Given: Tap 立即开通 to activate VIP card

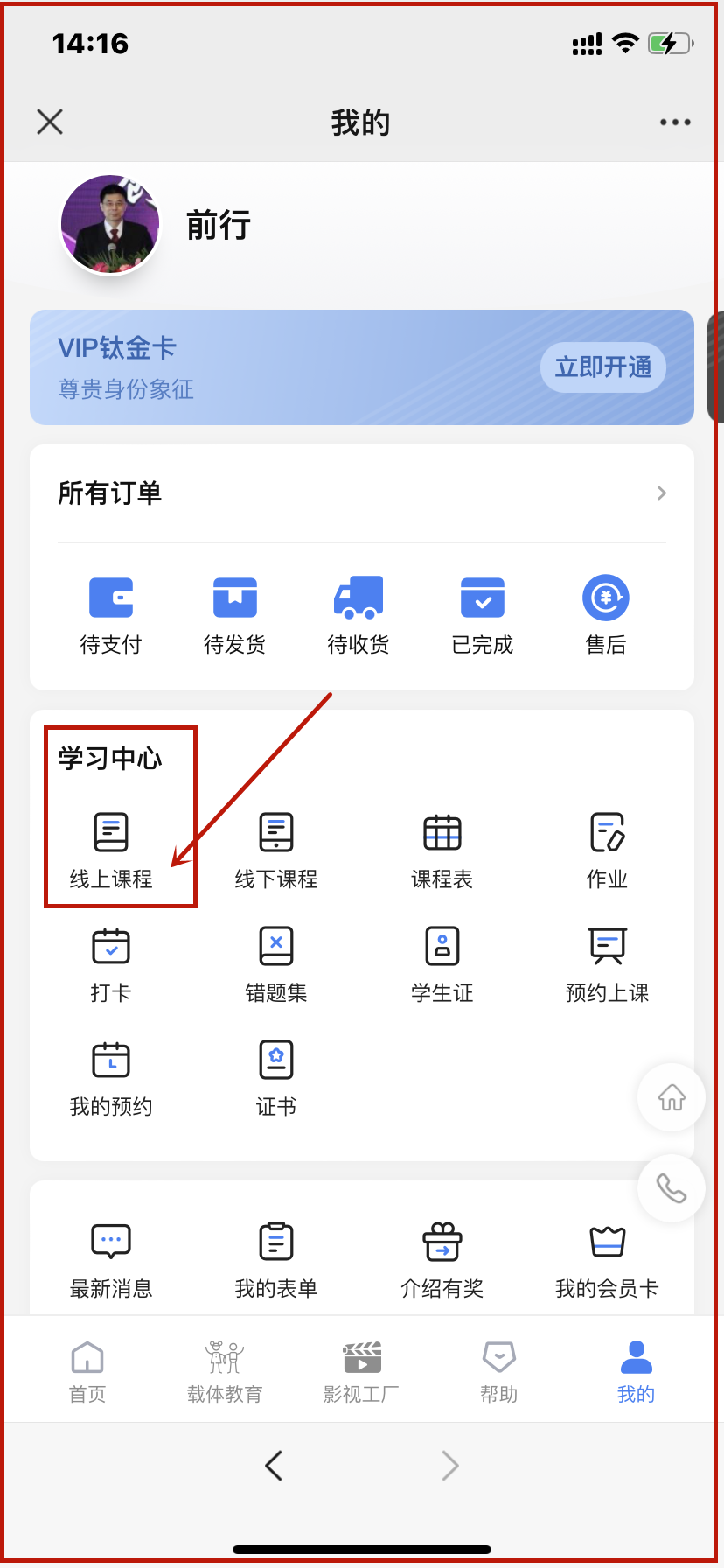Looking at the screenshot, I should click(603, 367).
